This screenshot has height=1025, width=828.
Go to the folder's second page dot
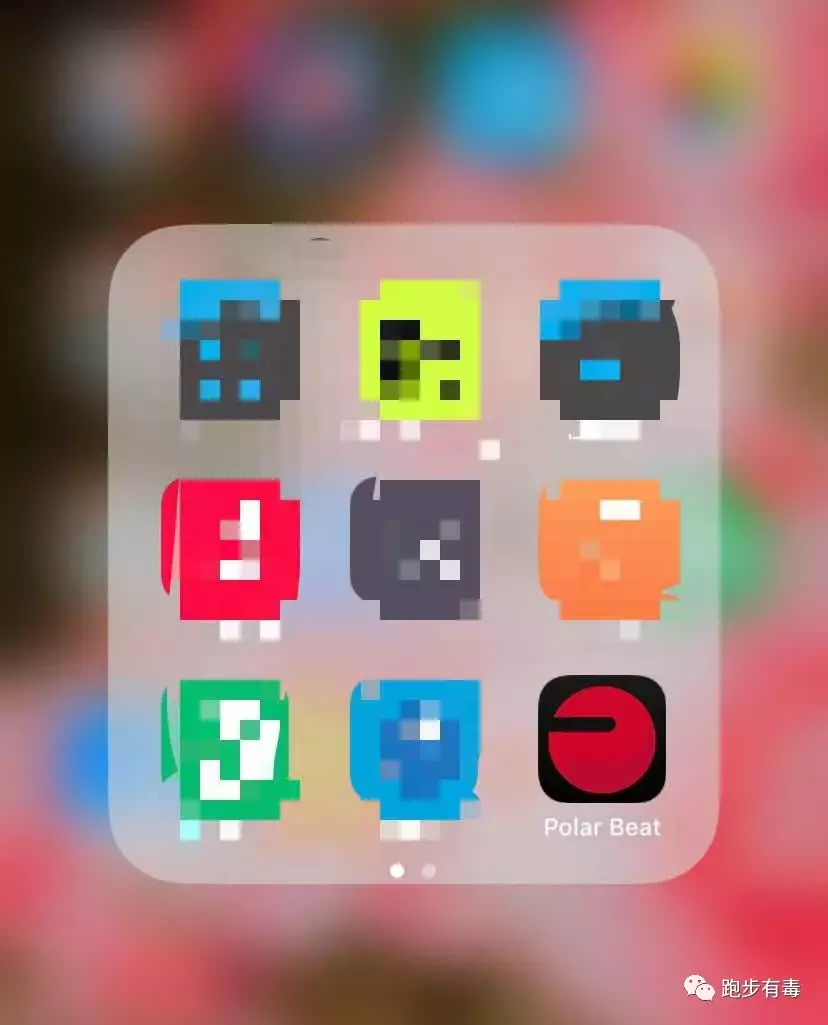[x=429, y=871]
